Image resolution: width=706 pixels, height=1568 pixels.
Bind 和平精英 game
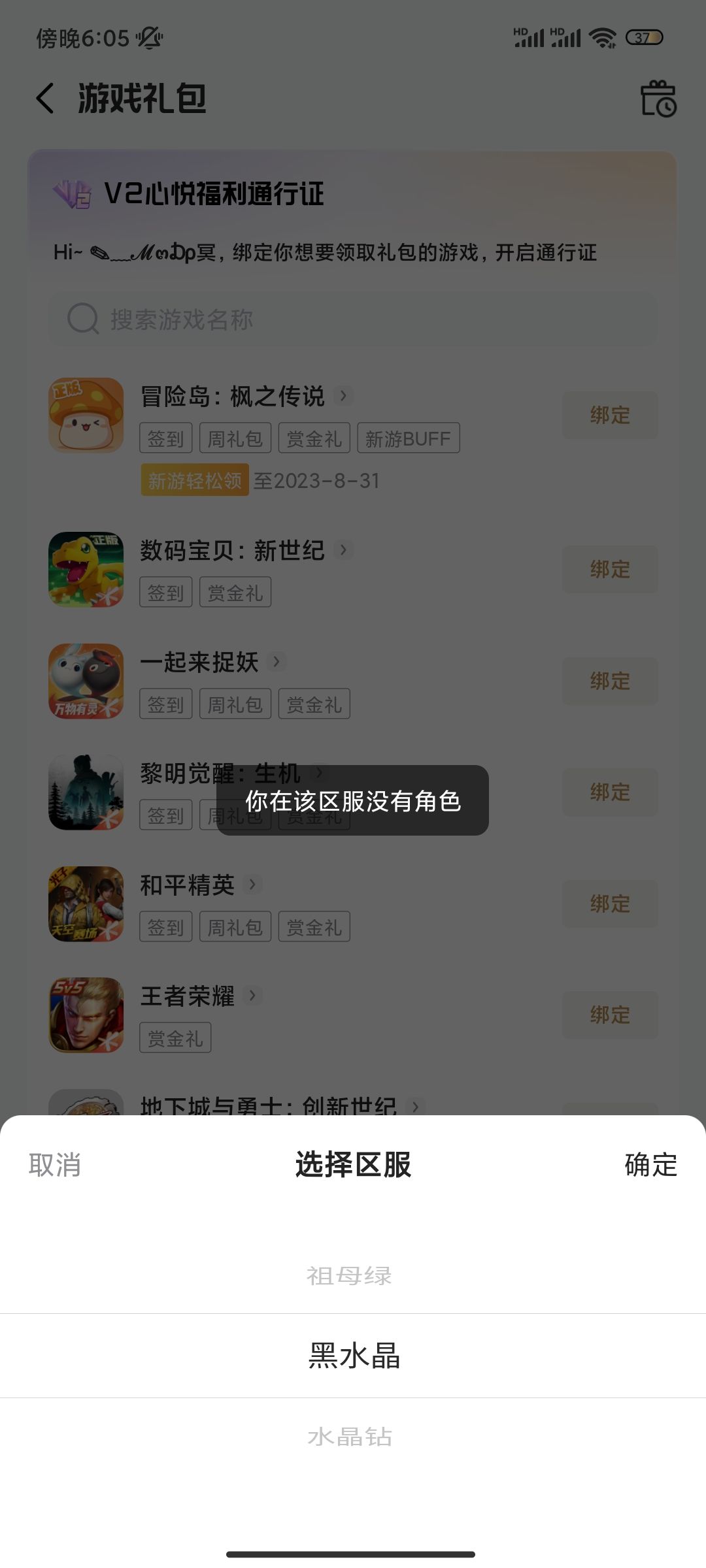(x=610, y=904)
